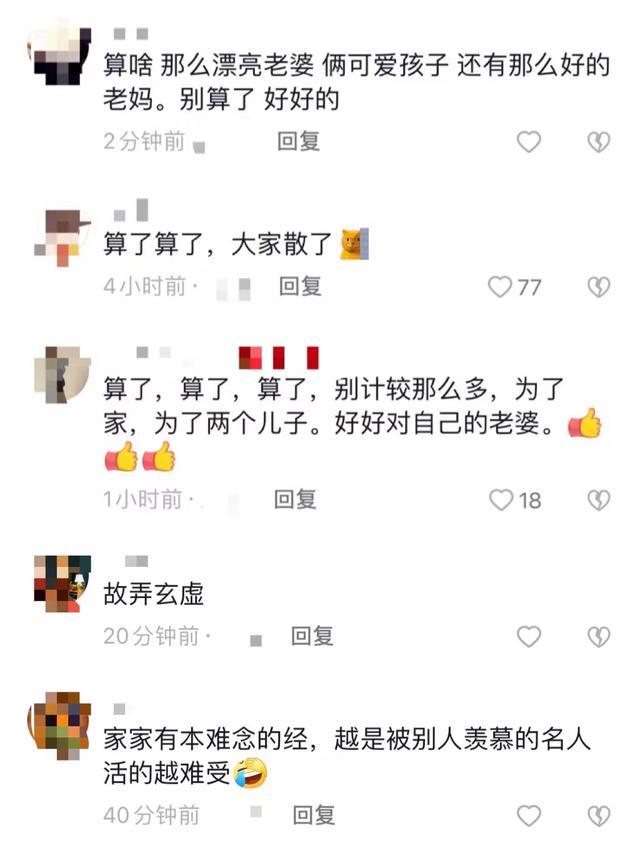This screenshot has height=845, width=640.
Task: Open the profile picture beside 算了算了，大家散了
Action: pyautogui.click(x=62, y=238)
